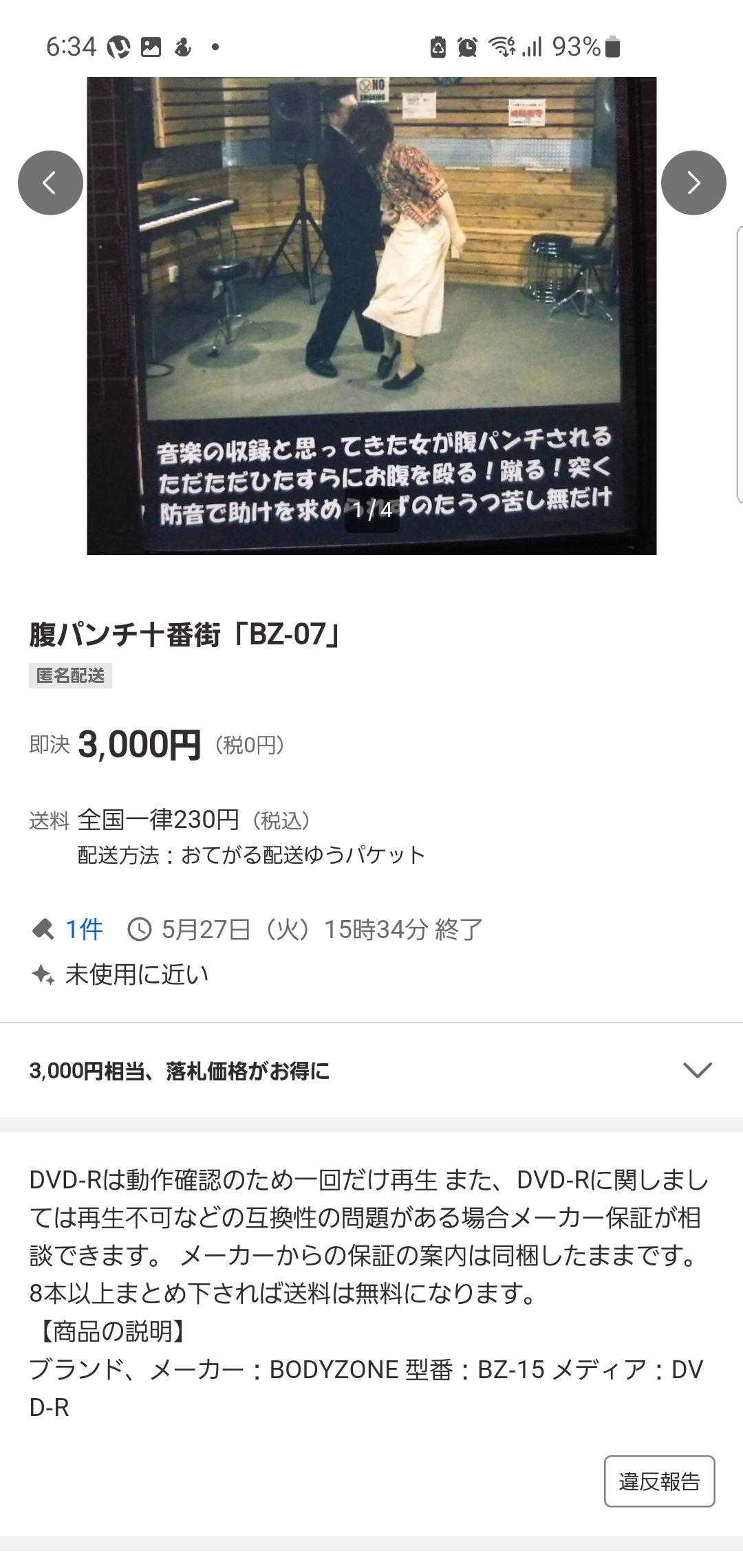Show the previous product image
This screenshot has width=743, height=1568.
click(50, 183)
